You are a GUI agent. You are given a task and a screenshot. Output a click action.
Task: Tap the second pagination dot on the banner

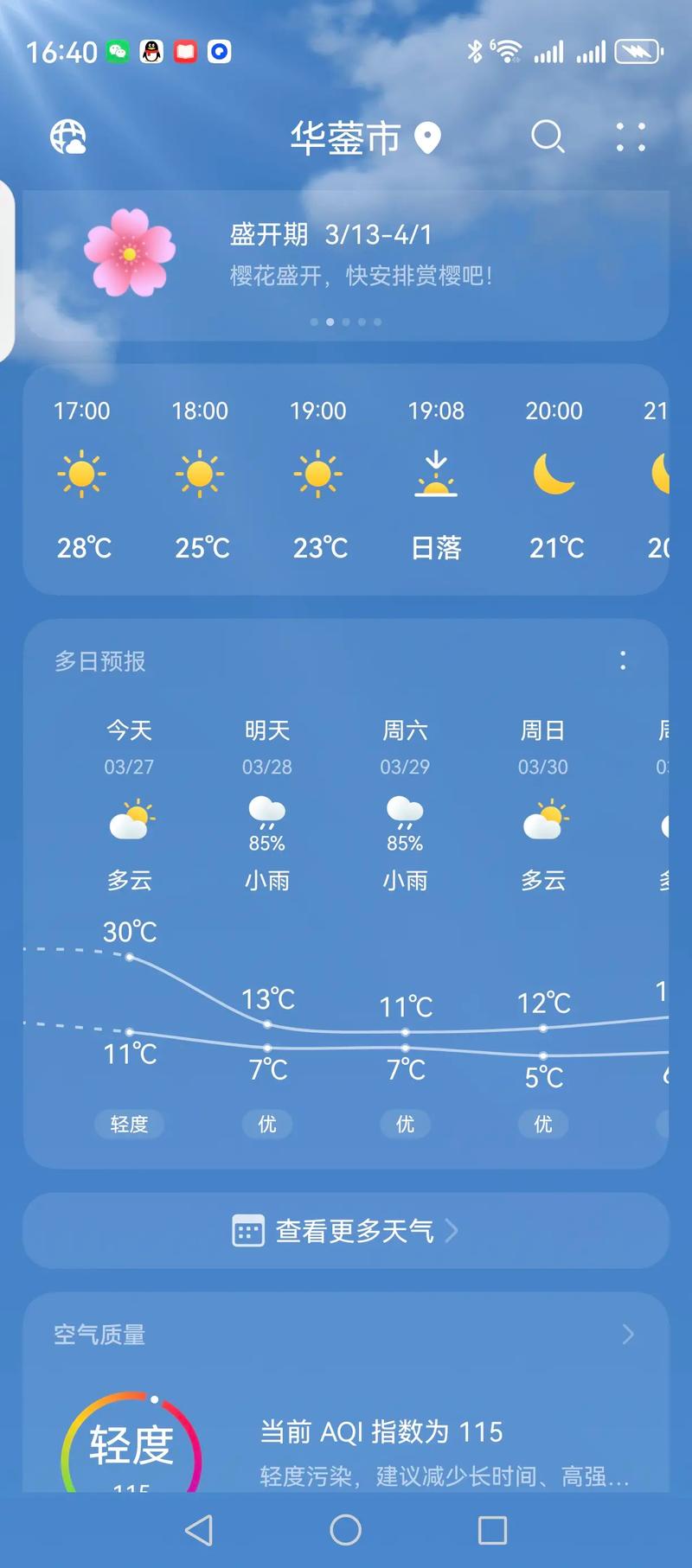point(330,322)
